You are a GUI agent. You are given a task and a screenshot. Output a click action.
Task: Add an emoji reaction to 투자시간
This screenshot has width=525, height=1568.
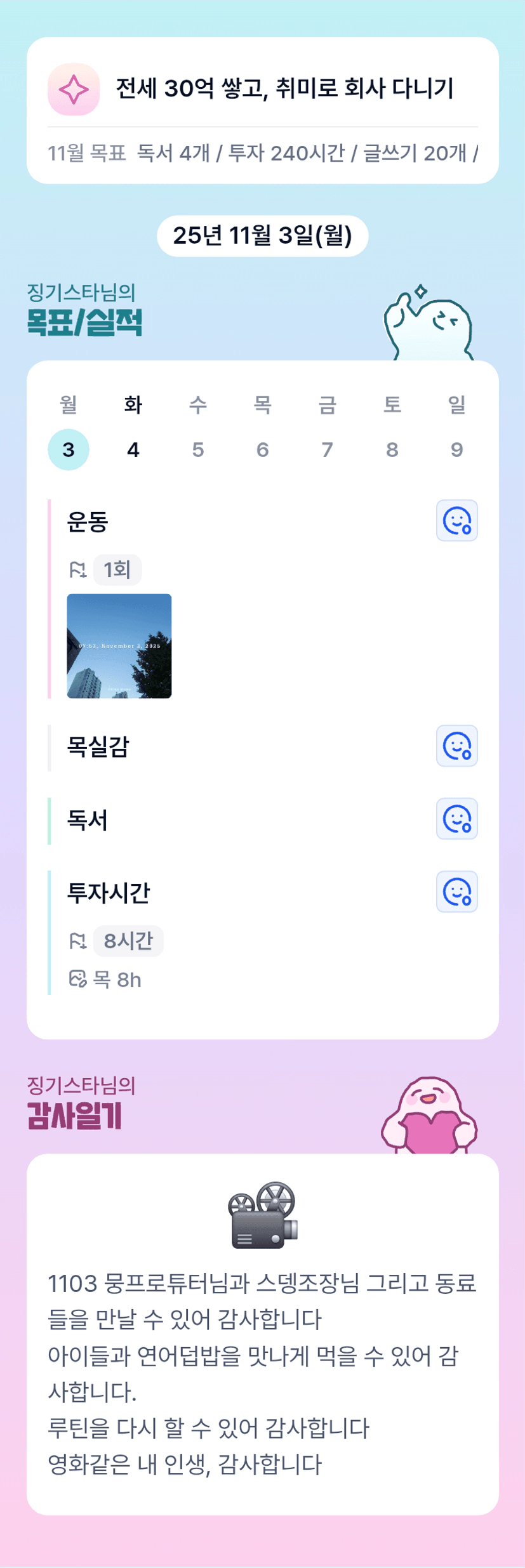click(457, 892)
